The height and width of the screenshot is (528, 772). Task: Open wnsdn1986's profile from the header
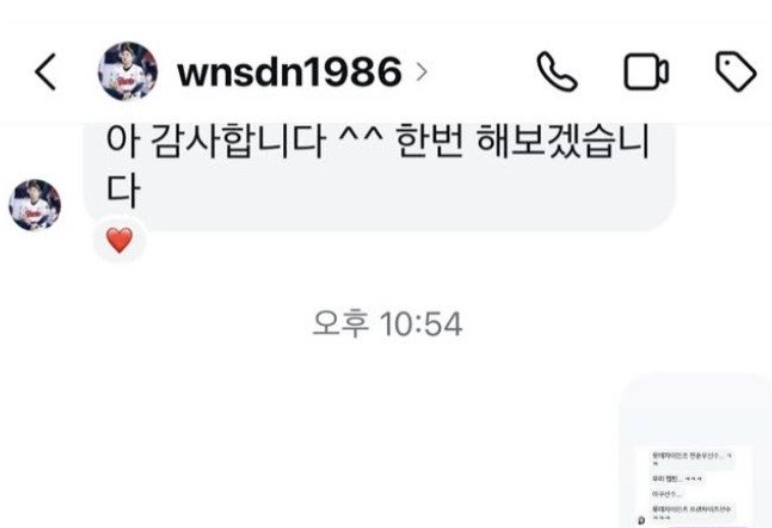tap(290, 73)
